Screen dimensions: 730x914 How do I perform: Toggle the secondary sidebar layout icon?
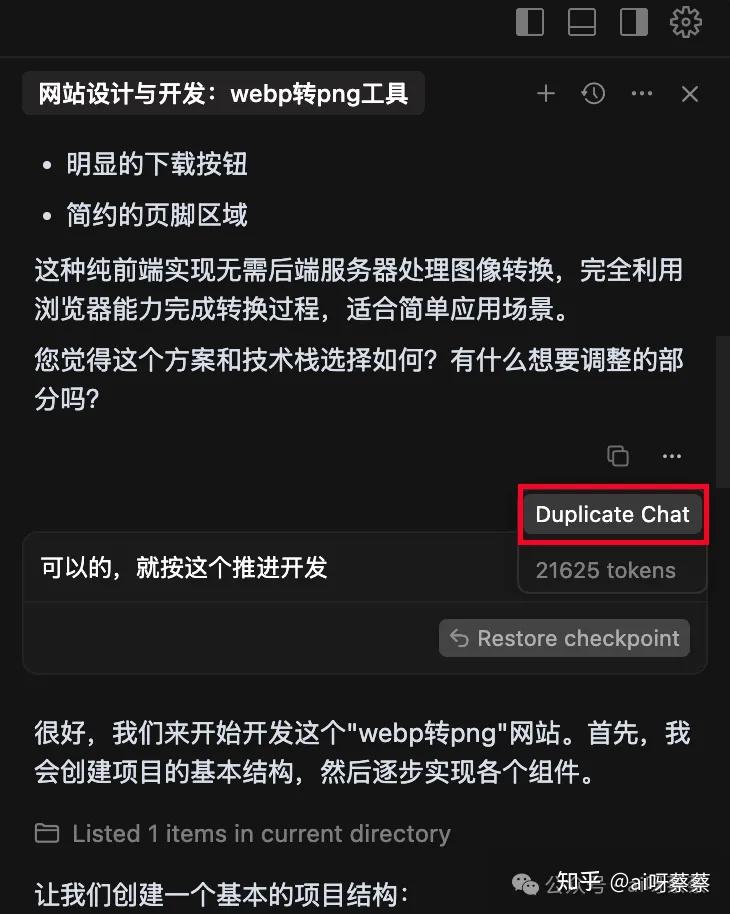point(633,22)
